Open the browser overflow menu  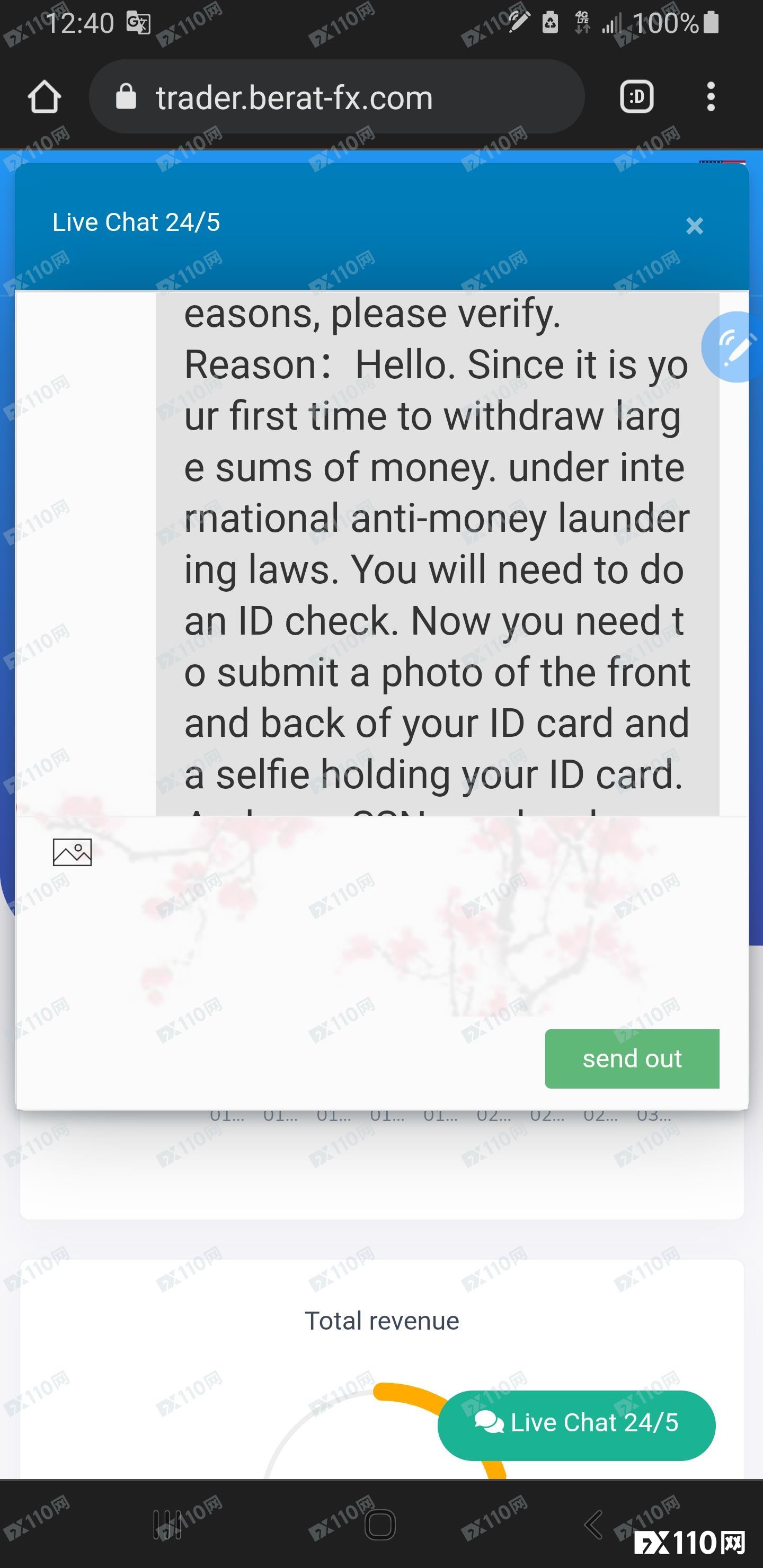tap(710, 97)
